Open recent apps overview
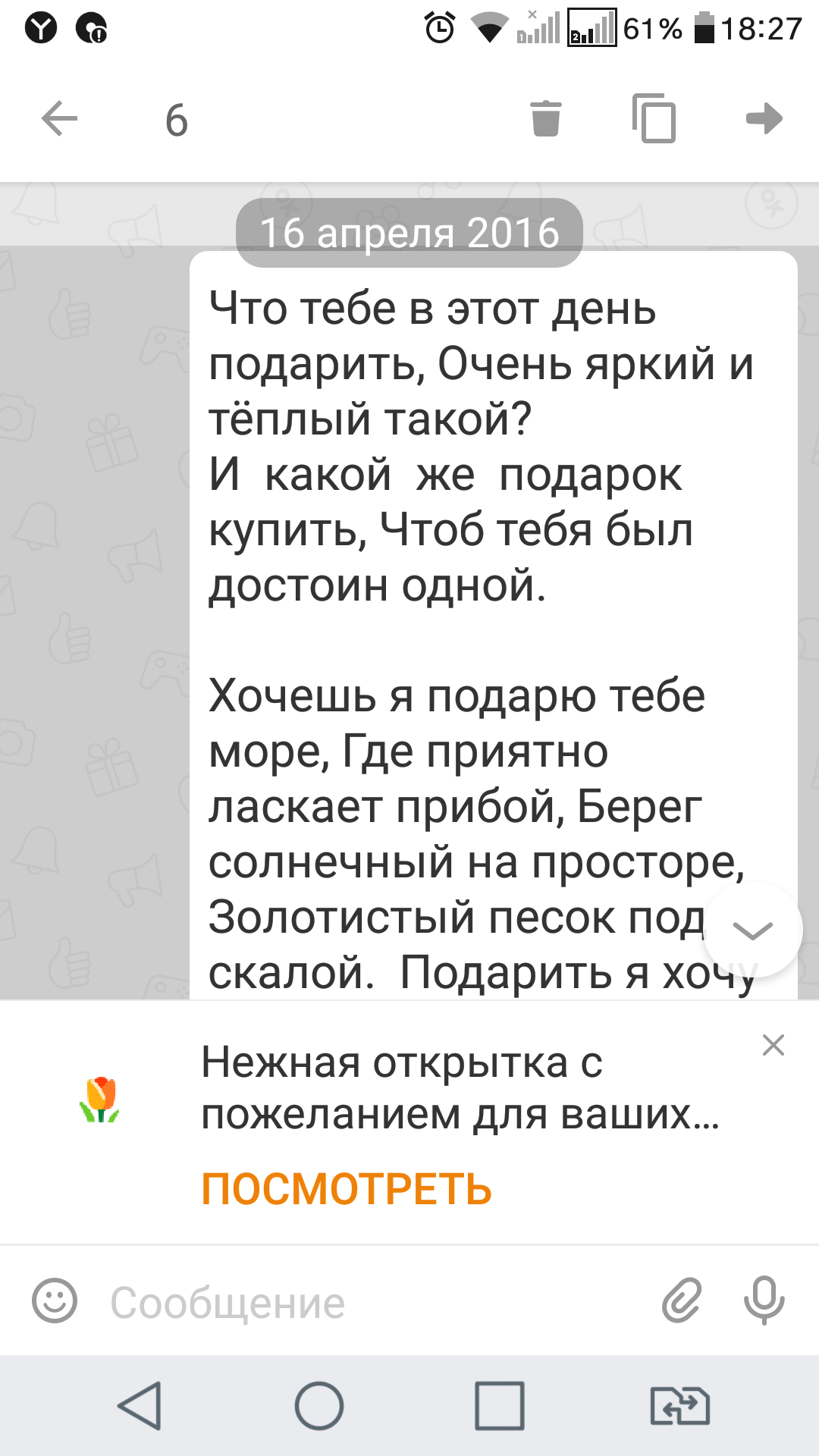Image resolution: width=819 pixels, height=1456 pixels. (500, 1406)
